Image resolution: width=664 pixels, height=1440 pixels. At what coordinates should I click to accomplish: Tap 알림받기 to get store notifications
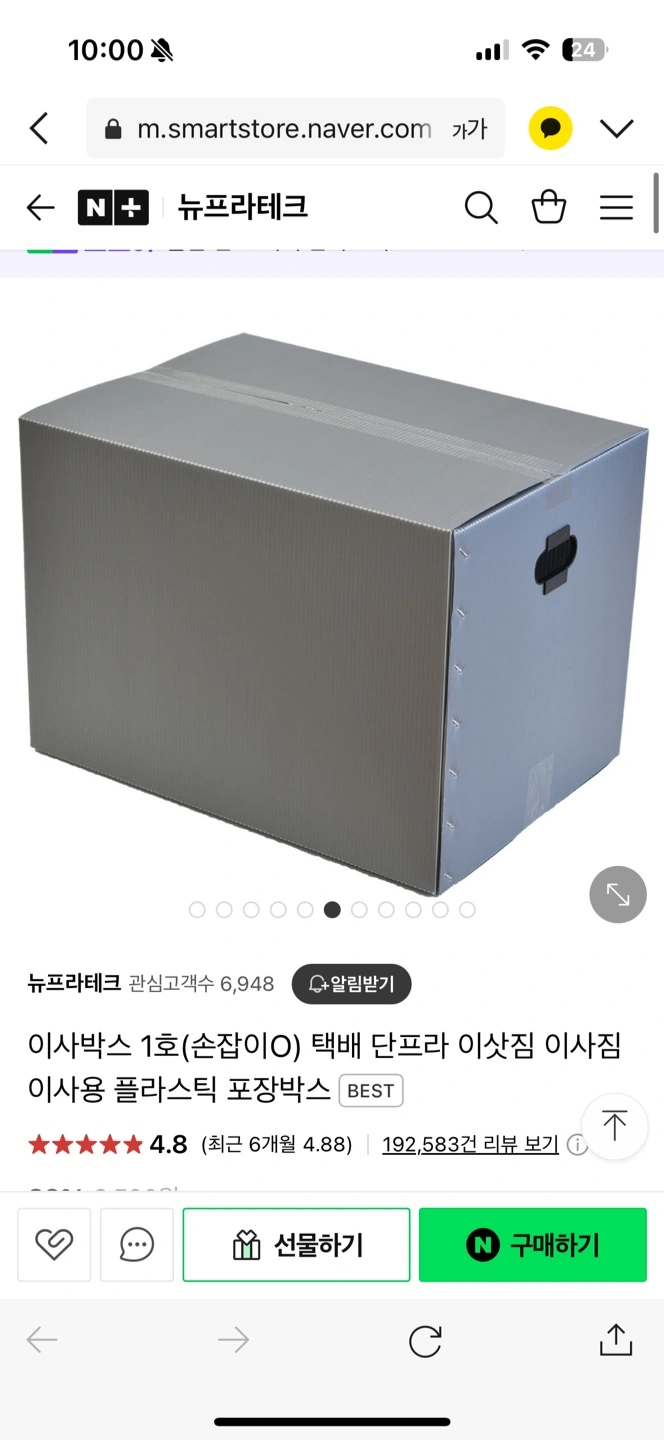coord(351,984)
